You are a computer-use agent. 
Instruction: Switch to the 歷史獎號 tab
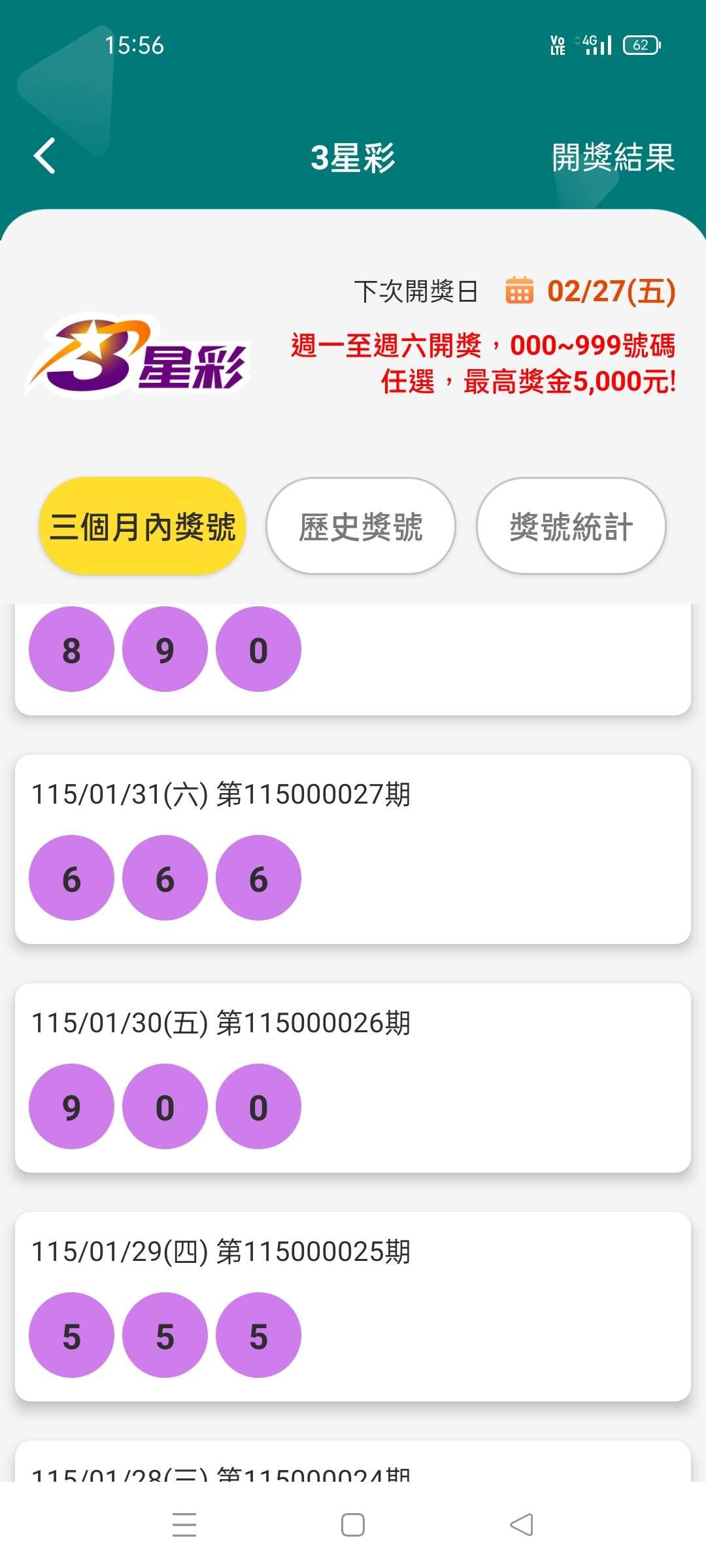coord(360,527)
